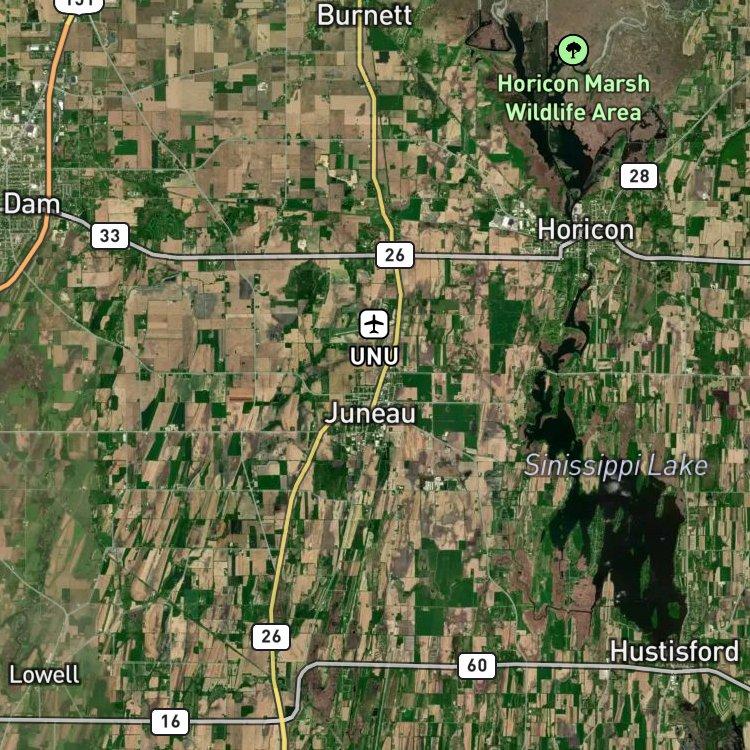Screen dimensions: 750x750
Task: Select the UNU airport marker
Action: click(x=374, y=324)
